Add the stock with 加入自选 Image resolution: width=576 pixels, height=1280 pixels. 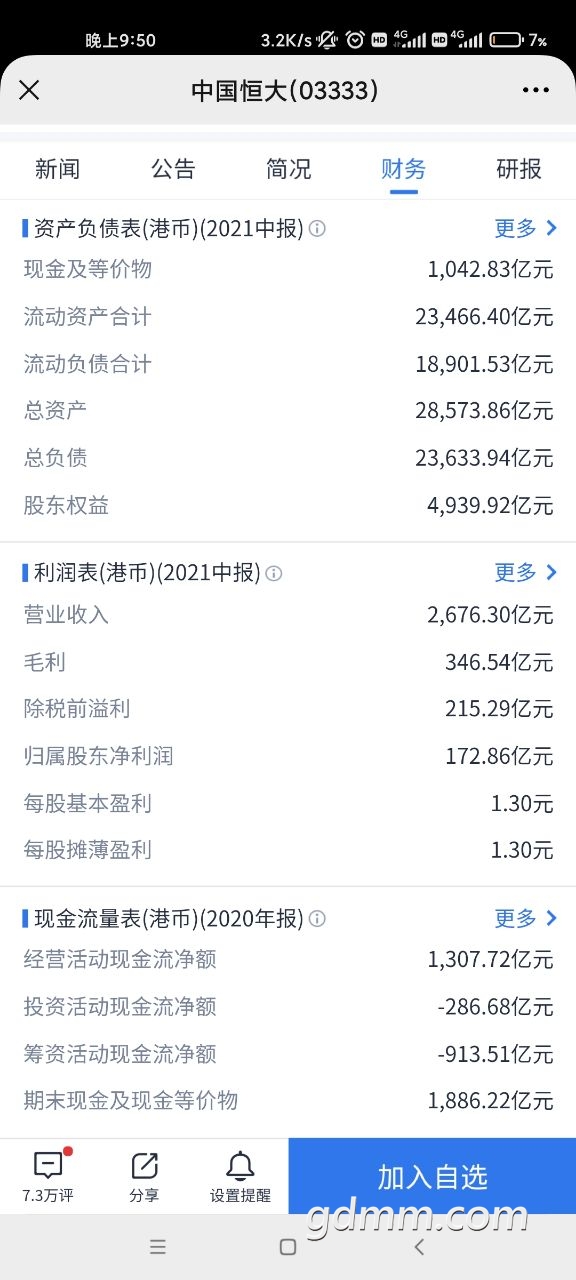pyautogui.click(x=432, y=1176)
